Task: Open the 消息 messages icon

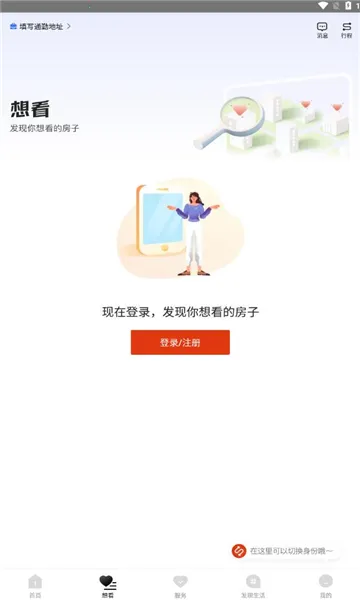Action: pyautogui.click(x=322, y=30)
